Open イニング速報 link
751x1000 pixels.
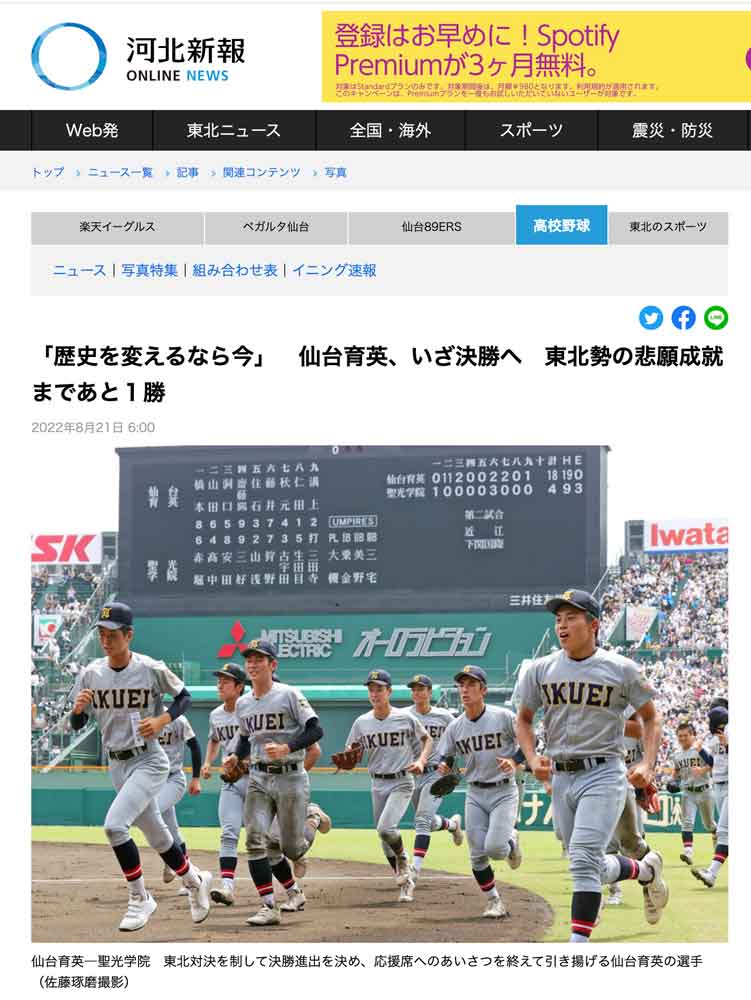coord(334,271)
